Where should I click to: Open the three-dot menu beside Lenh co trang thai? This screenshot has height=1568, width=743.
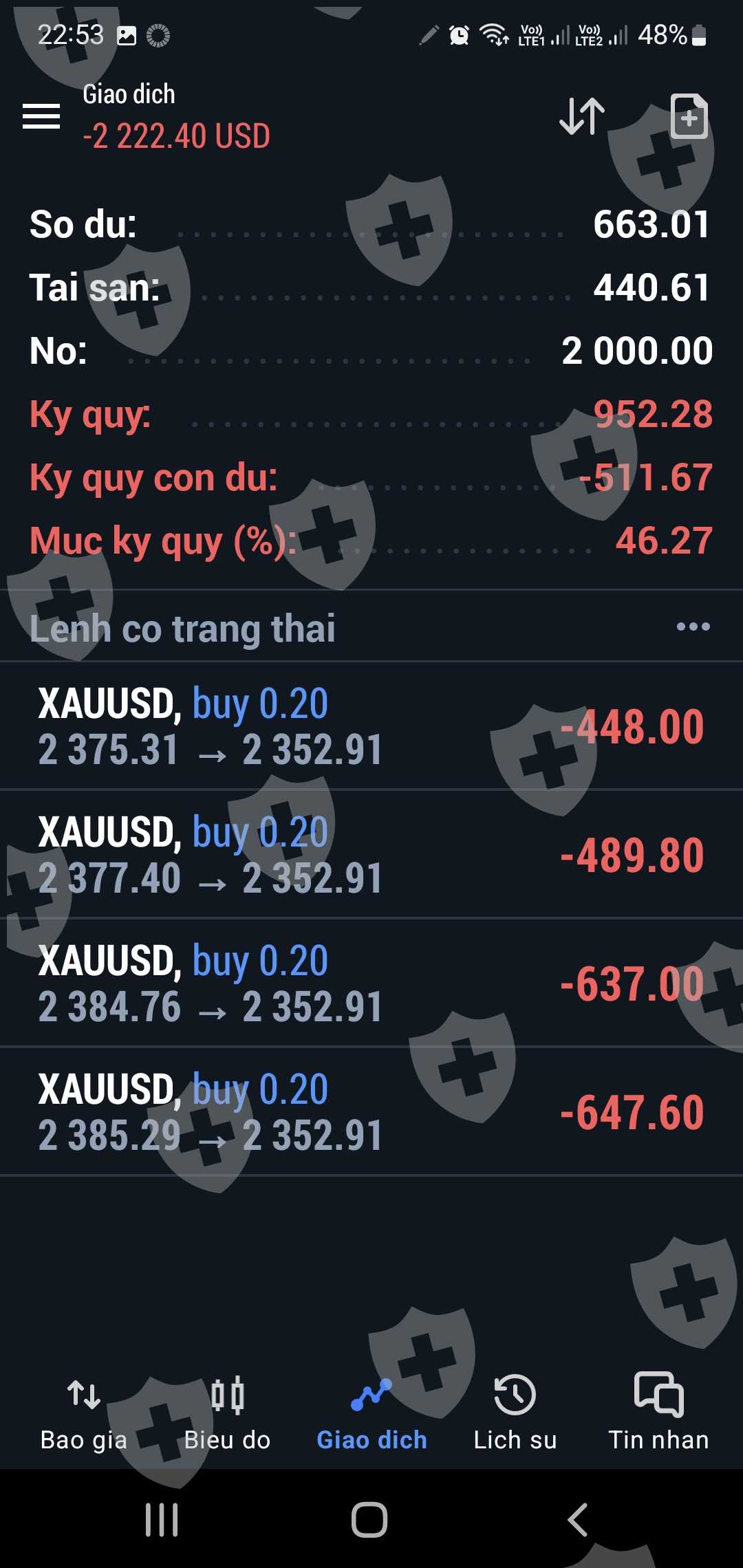tap(693, 627)
